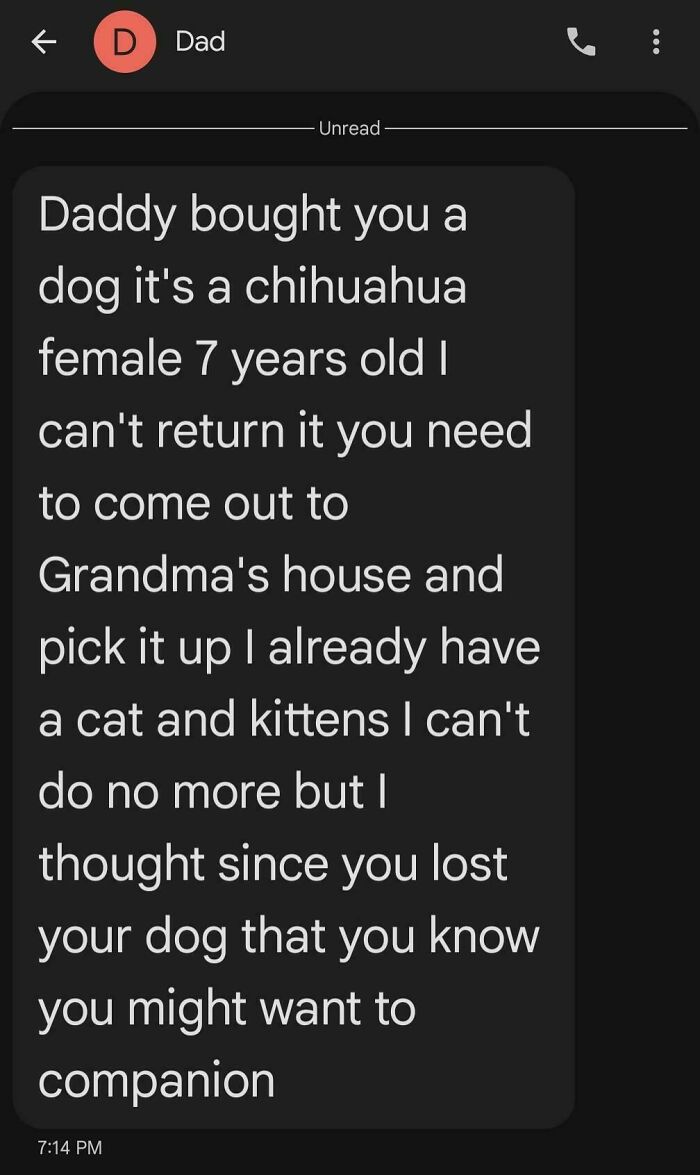
Task: Open Dad's contact avatar
Action: pyautogui.click(x=124, y=42)
